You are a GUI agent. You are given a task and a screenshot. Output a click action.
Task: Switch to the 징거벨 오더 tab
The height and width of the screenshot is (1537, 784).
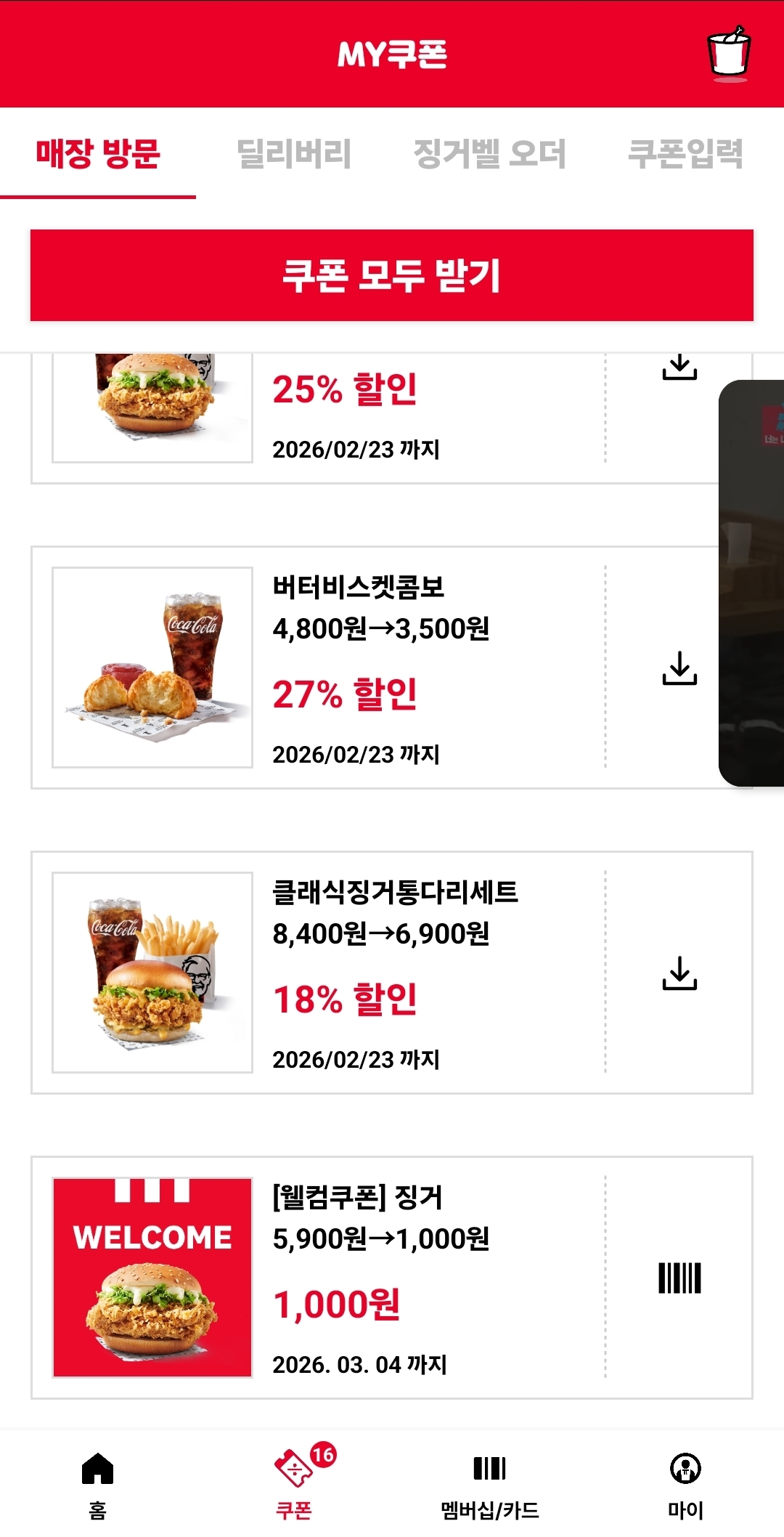point(489,154)
